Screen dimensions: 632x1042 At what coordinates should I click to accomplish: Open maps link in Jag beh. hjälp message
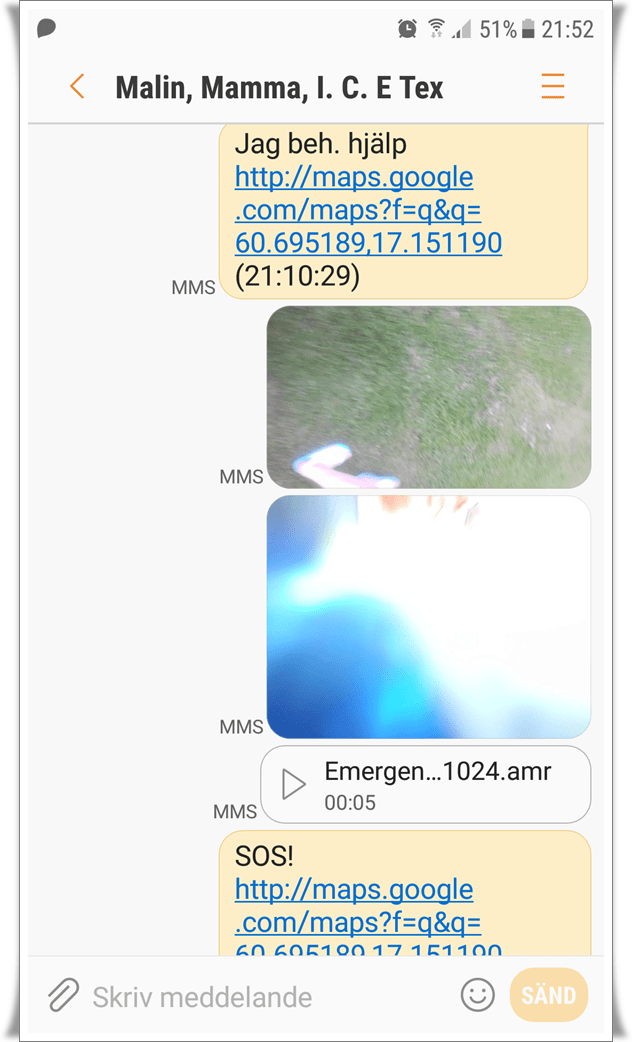tap(367, 210)
